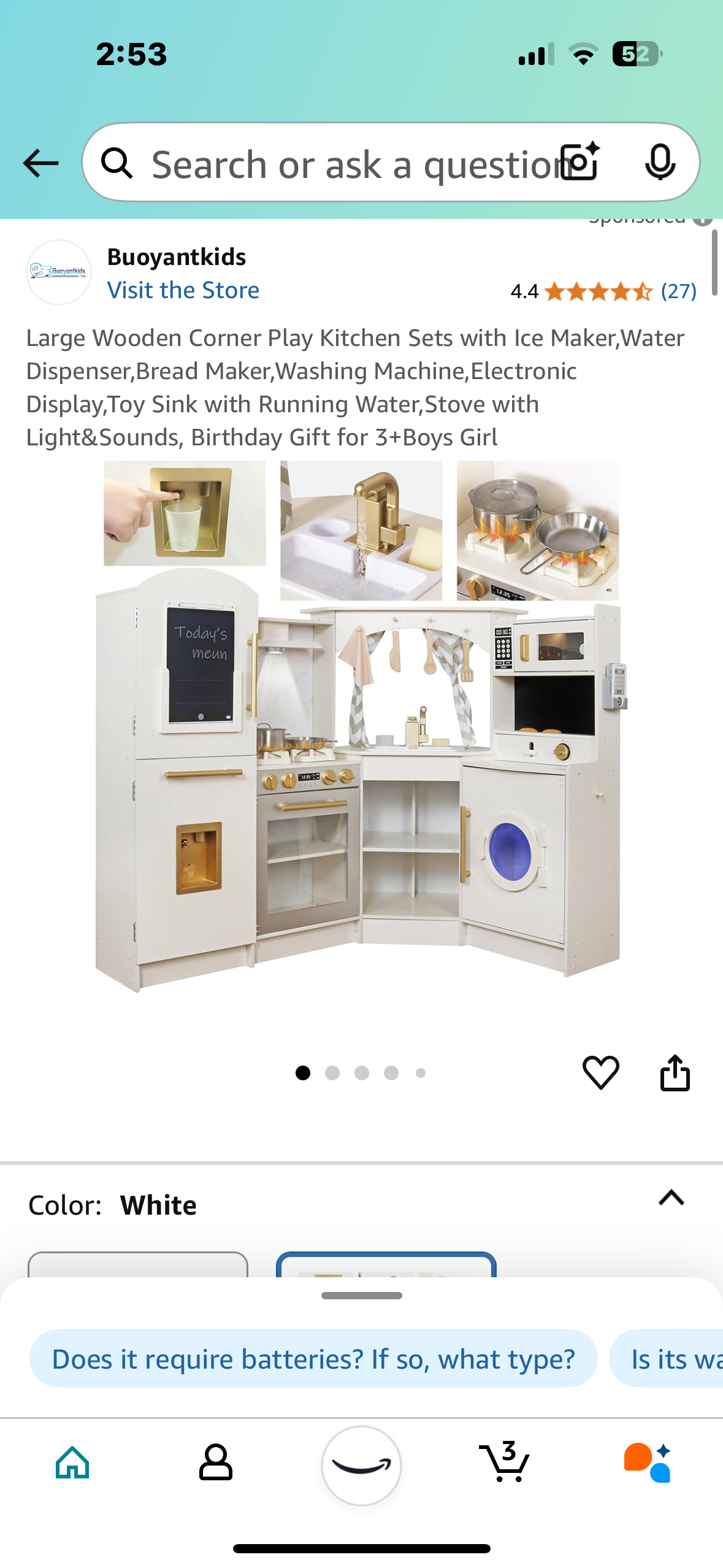Start voice search with the microphone
Screen dimensions: 723x1568
click(660, 163)
